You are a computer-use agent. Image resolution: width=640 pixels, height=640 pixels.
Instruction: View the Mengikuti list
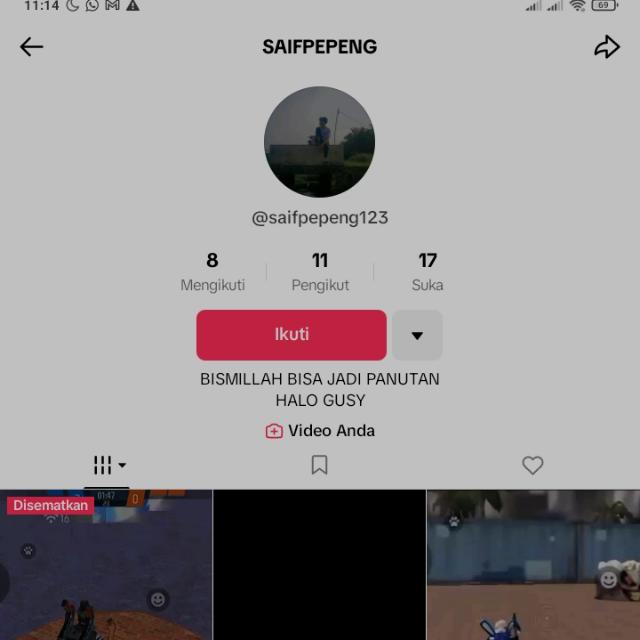(212, 272)
